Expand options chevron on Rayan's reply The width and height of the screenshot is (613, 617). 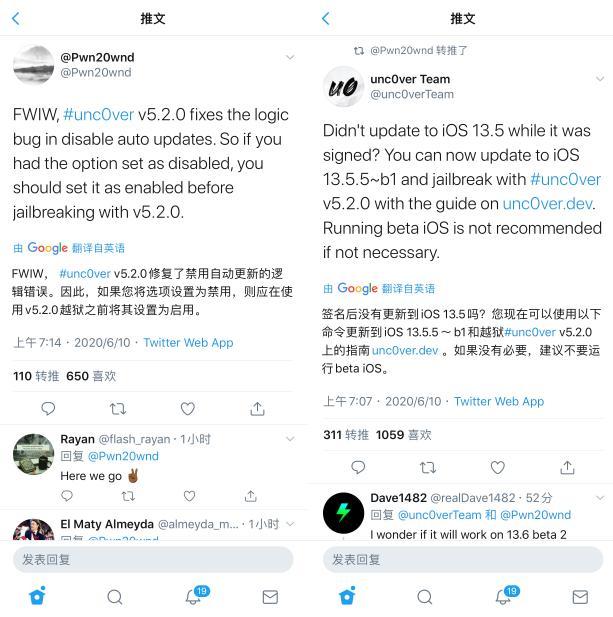(x=290, y=439)
